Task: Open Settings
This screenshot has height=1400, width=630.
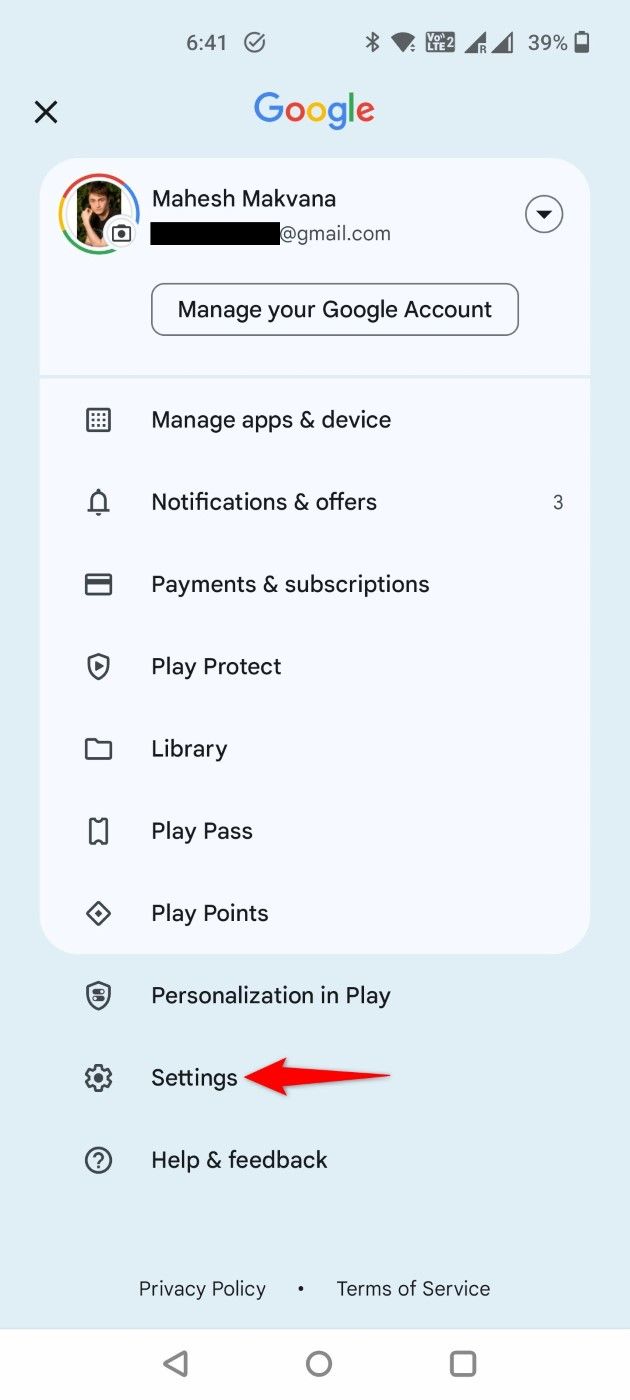Action: coord(194,1078)
